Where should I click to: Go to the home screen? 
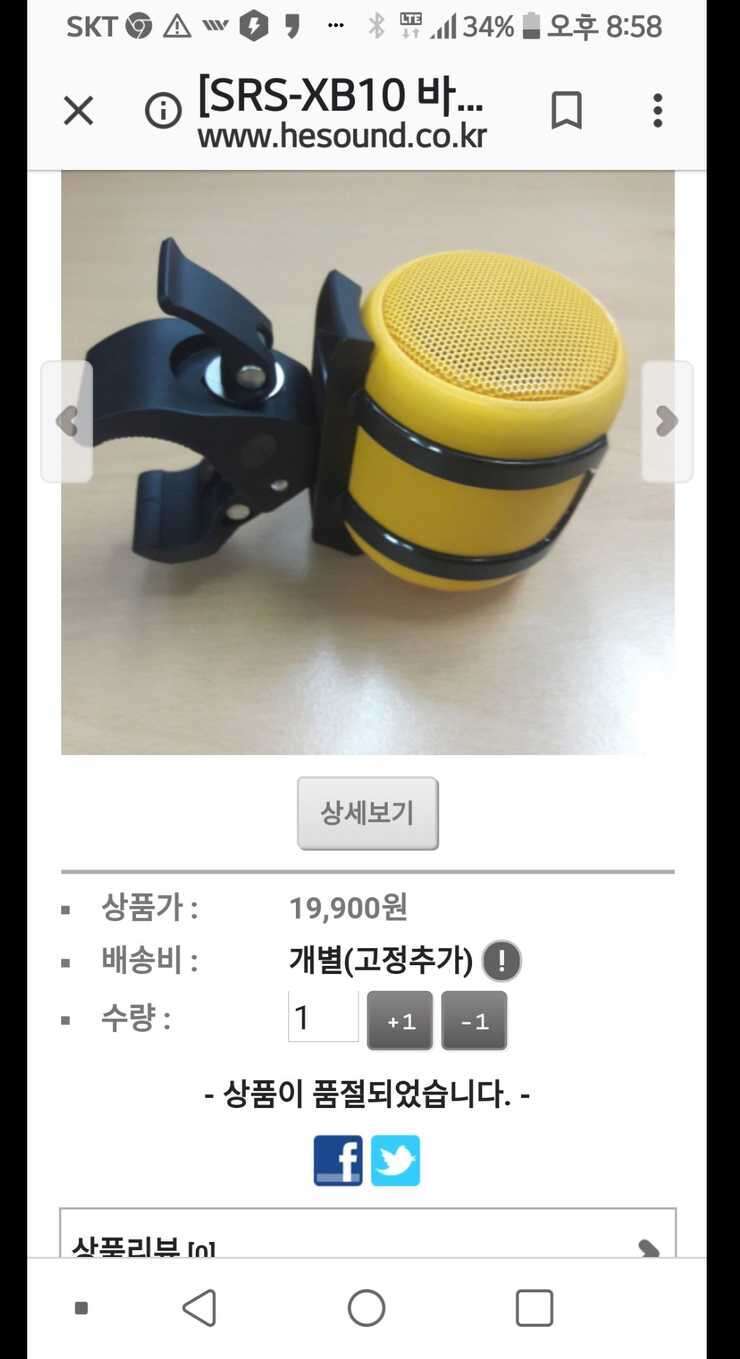click(367, 1307)
